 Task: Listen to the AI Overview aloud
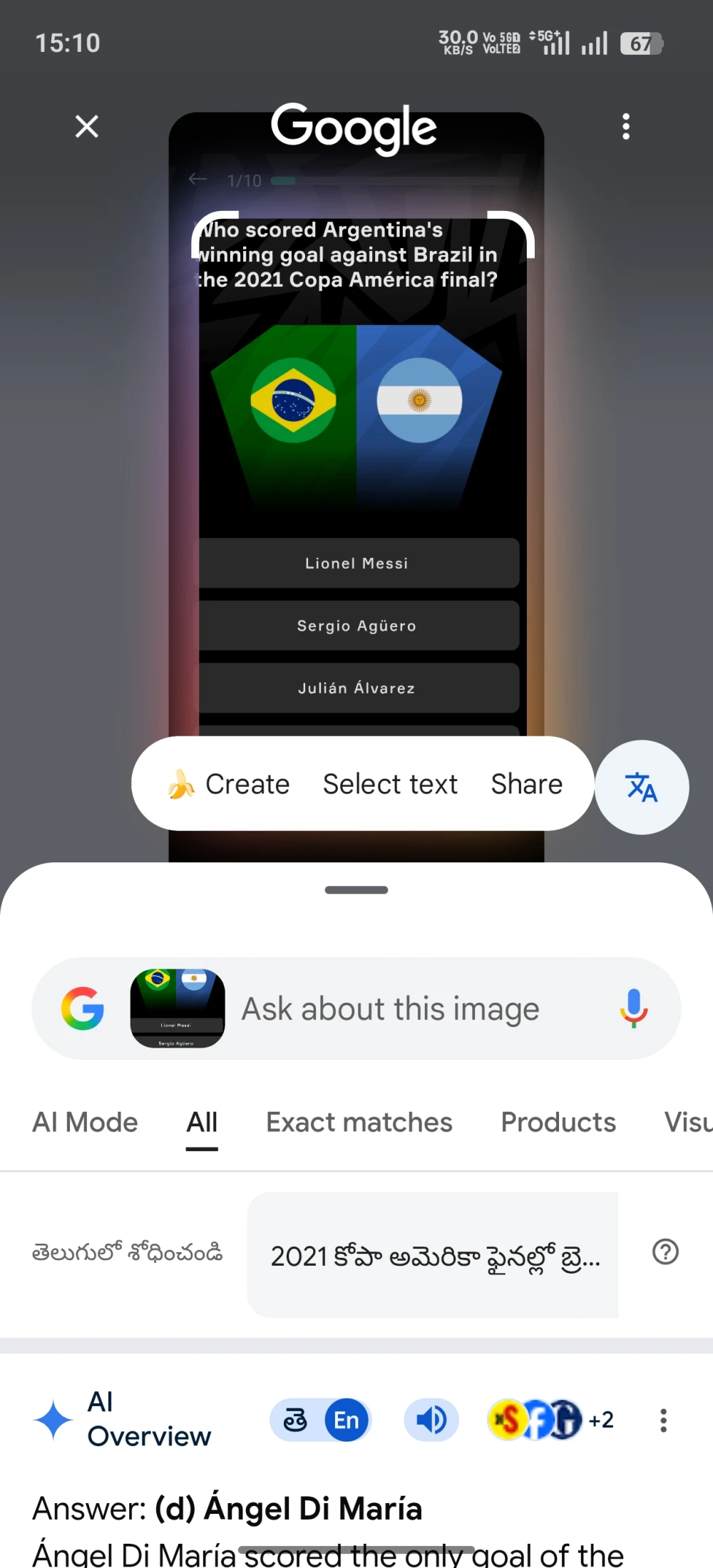(431, 1420)
